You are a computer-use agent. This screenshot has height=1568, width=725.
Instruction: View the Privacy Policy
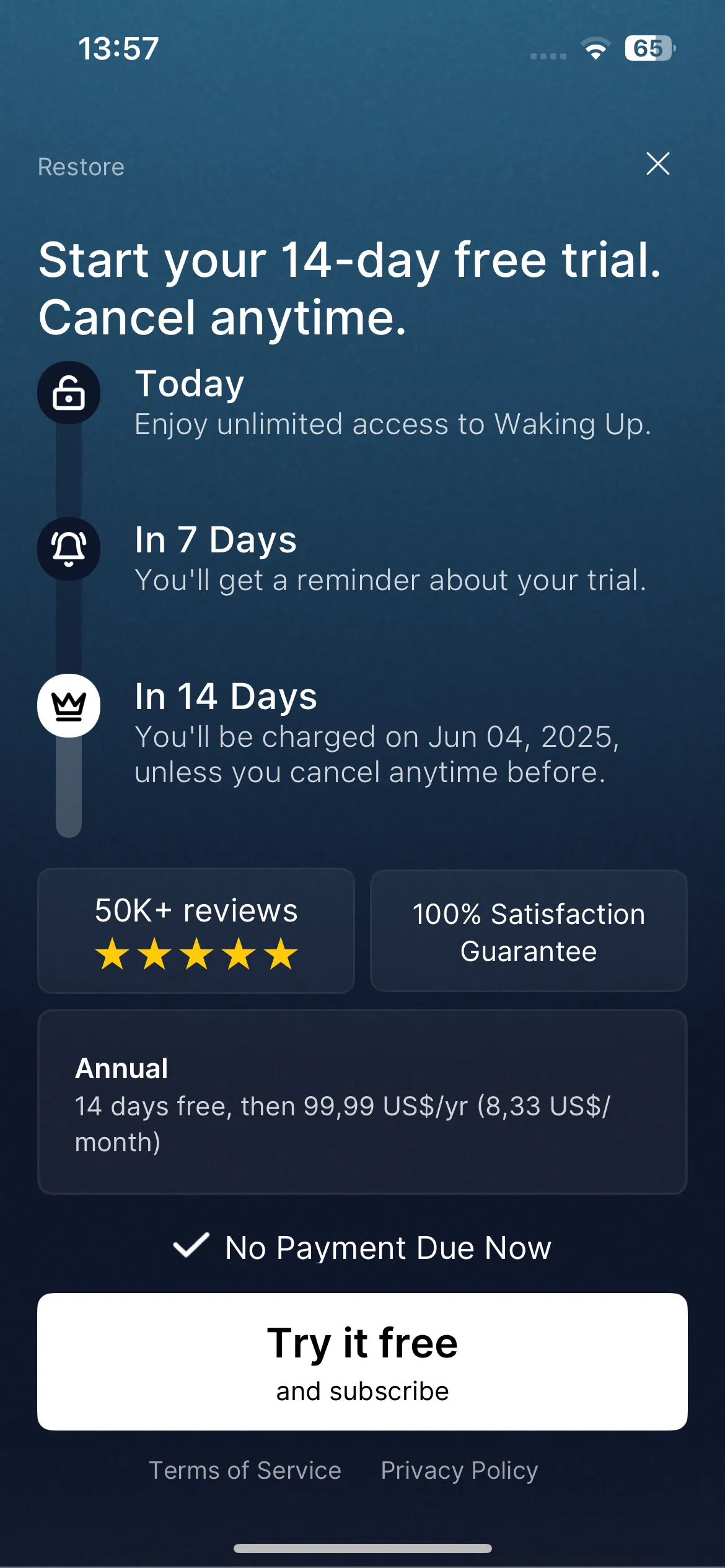[x=459, y=1470]
